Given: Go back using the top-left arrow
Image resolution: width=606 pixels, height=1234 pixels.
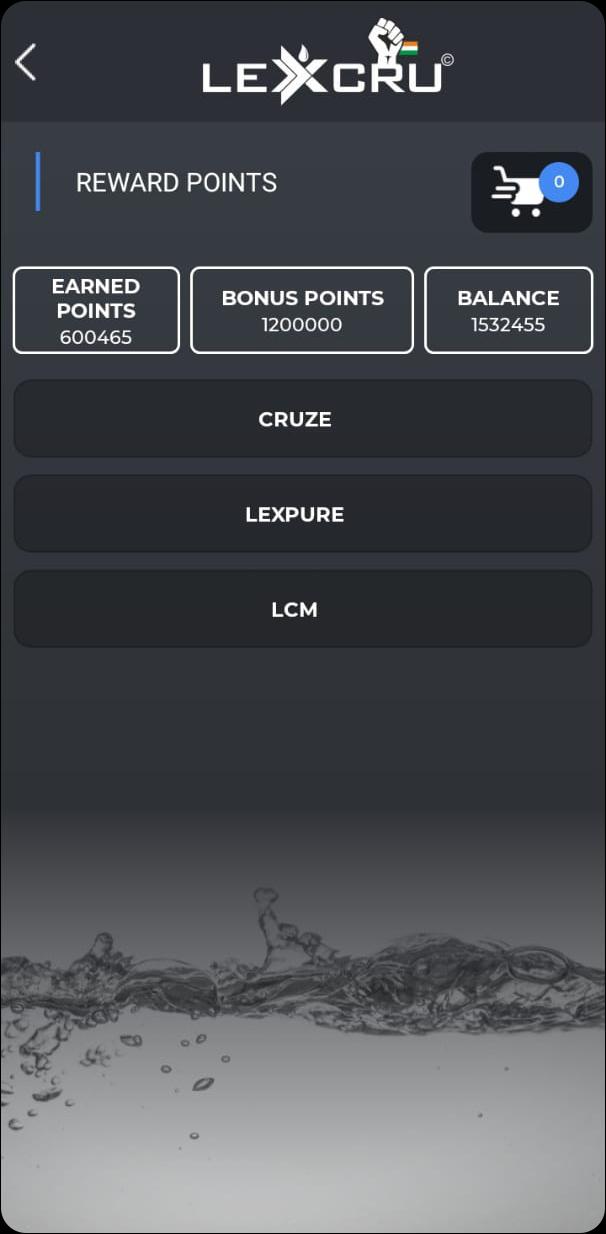Looking at the screenshot, I should point(26,62).
